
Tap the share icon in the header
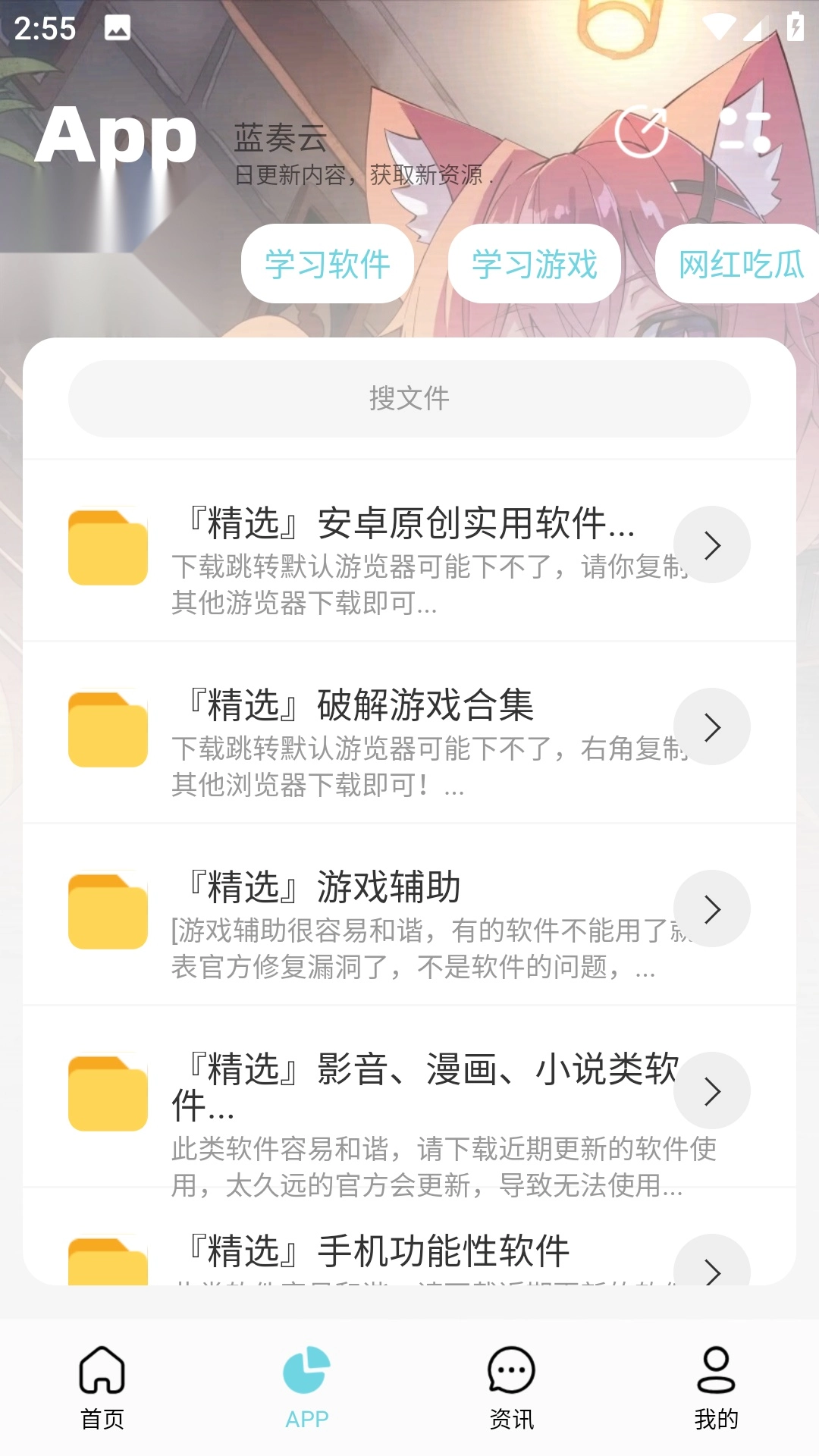(642, 132)
